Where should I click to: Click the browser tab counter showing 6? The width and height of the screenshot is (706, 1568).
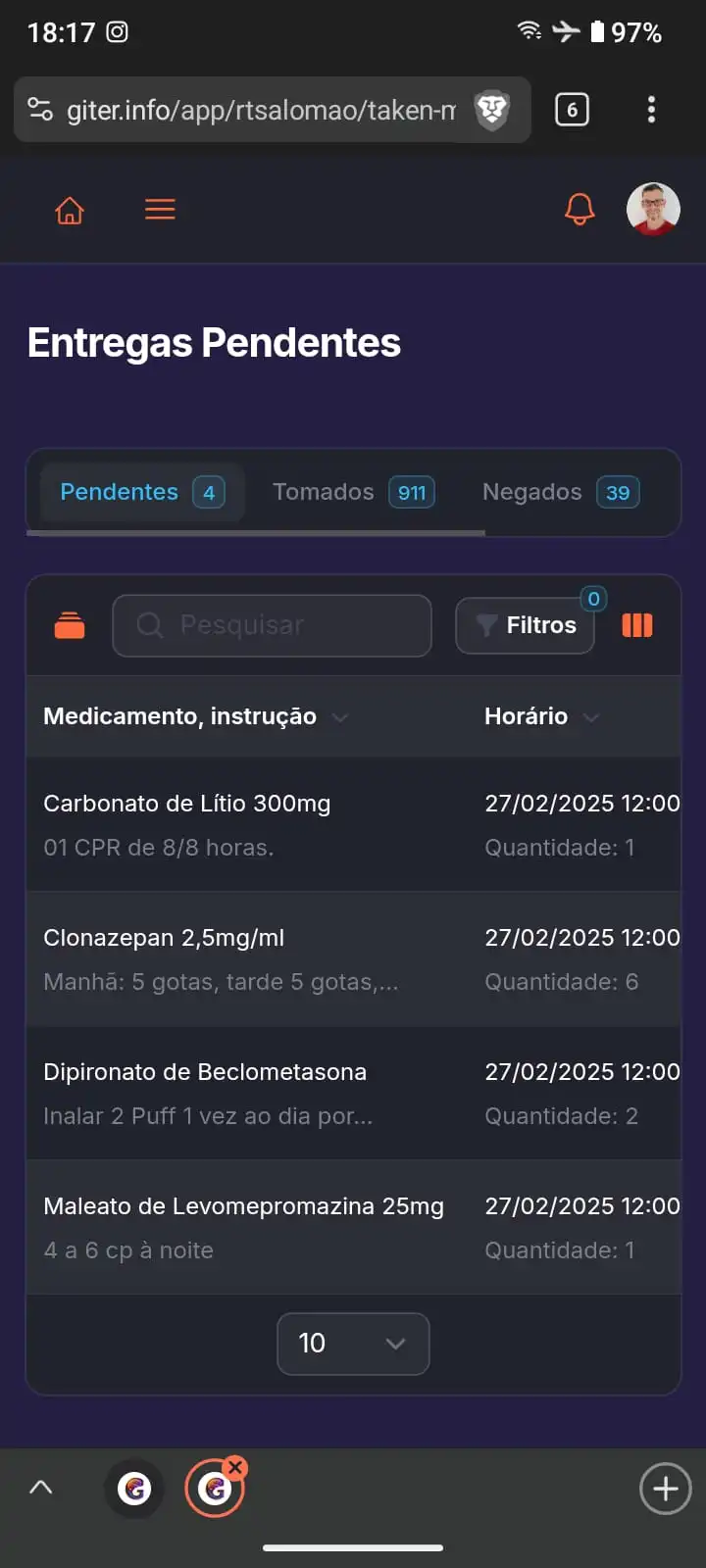tap(572, 110)
